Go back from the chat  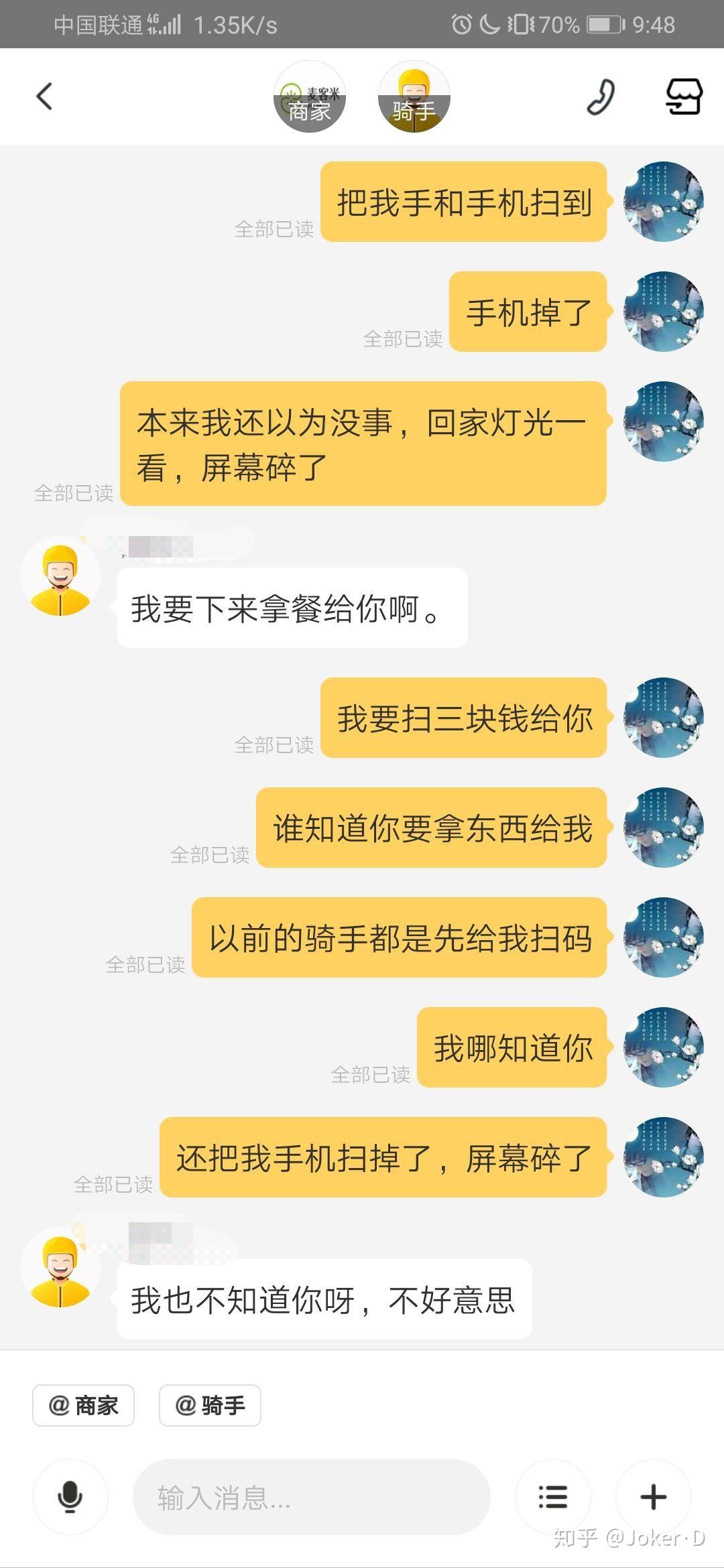coord(44,96)
